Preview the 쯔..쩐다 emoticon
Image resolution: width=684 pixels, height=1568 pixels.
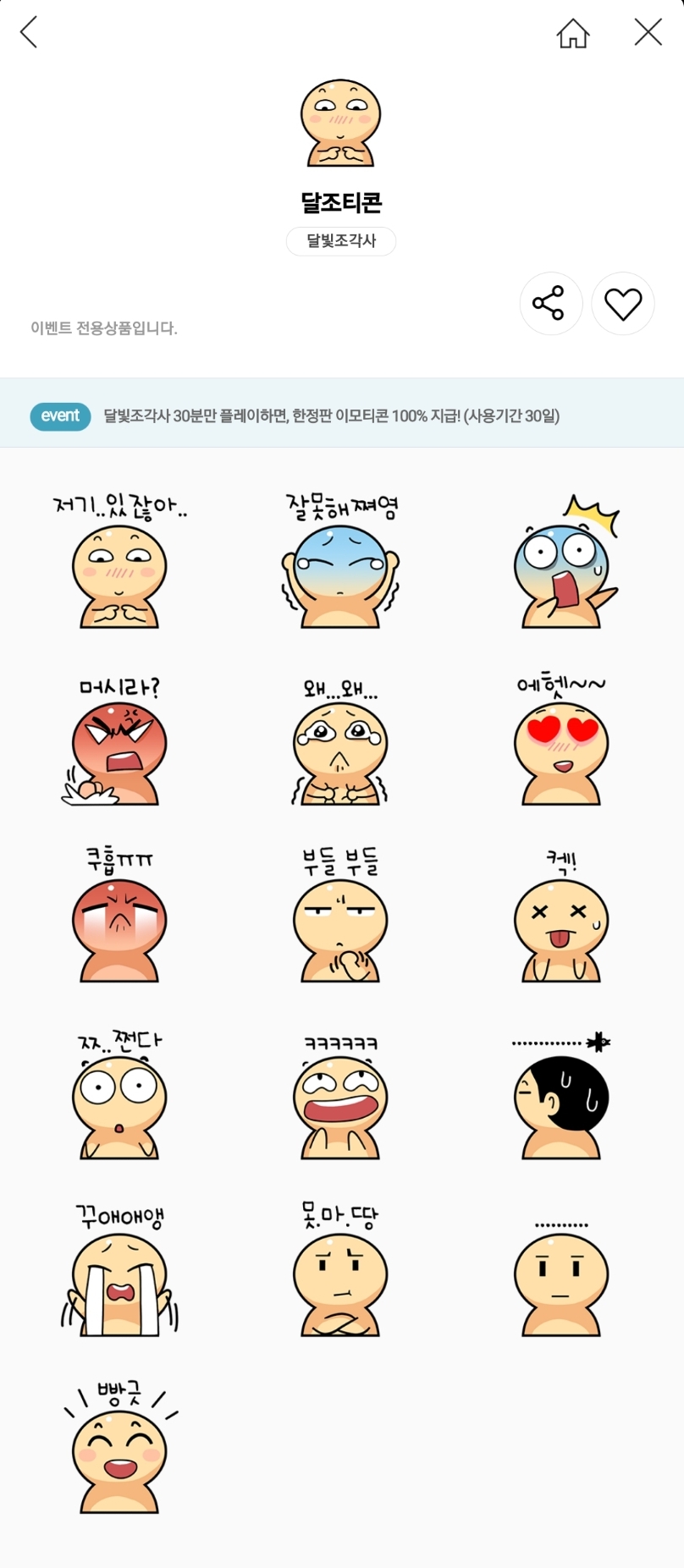pyautogui.click(x=119, y=1094)
